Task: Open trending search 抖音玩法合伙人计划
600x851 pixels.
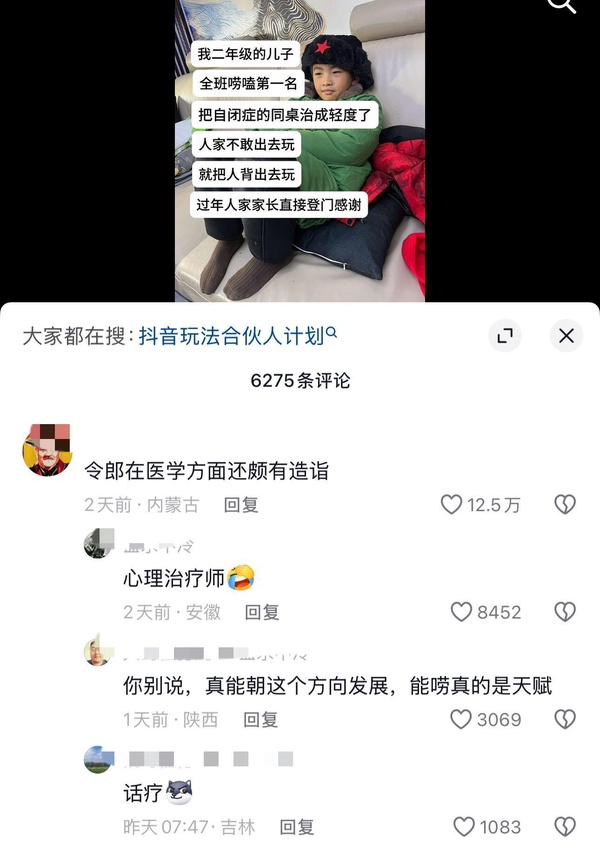Action: coord(232,337)
